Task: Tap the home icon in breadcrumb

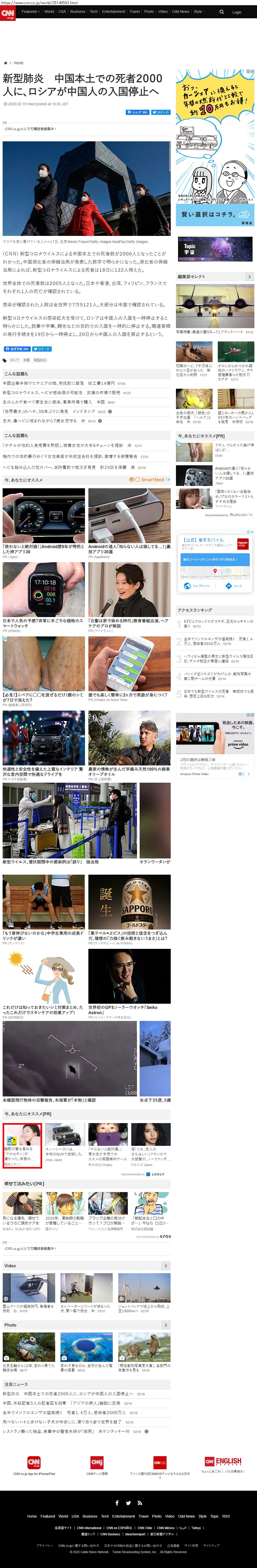Action: [x=5, y=63]
